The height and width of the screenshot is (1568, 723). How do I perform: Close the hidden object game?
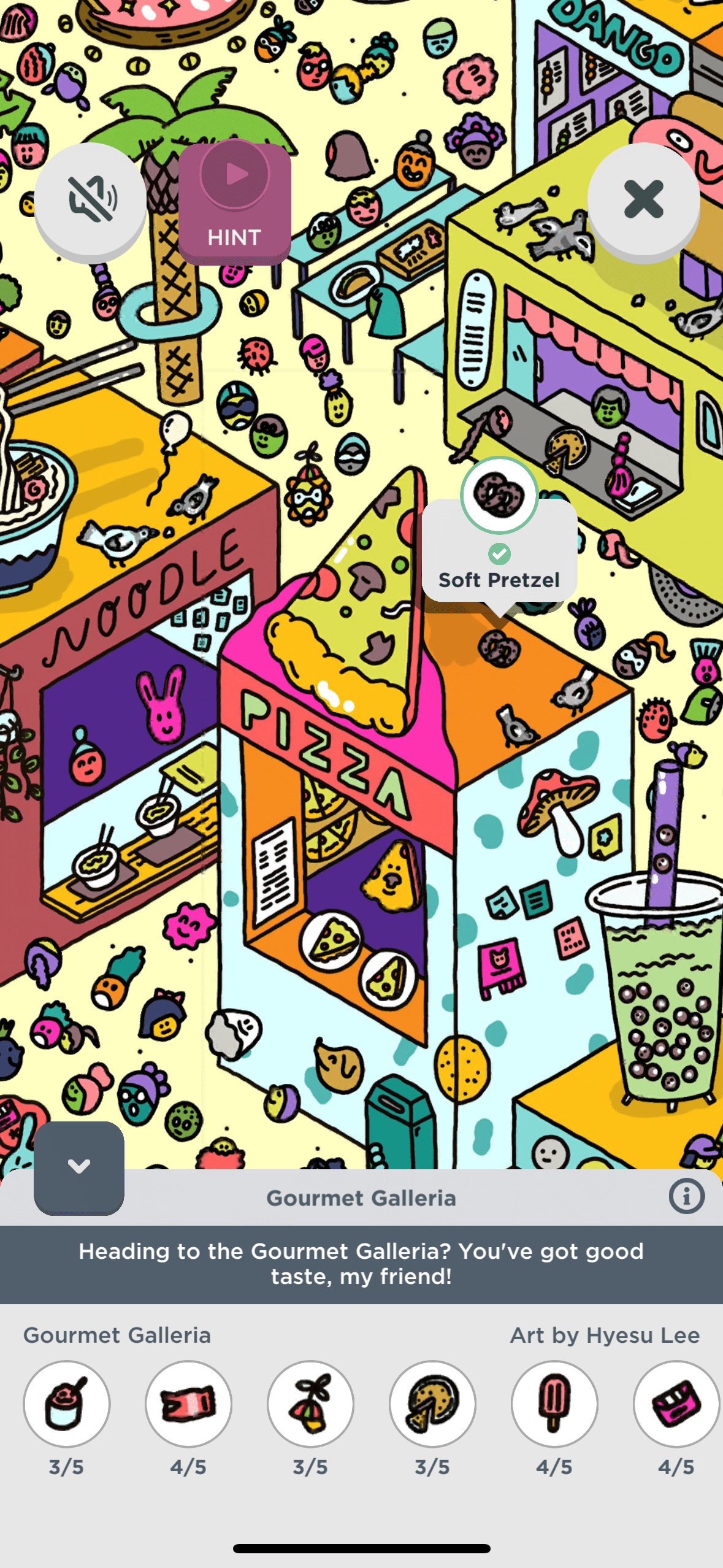[x=643, y=199]
